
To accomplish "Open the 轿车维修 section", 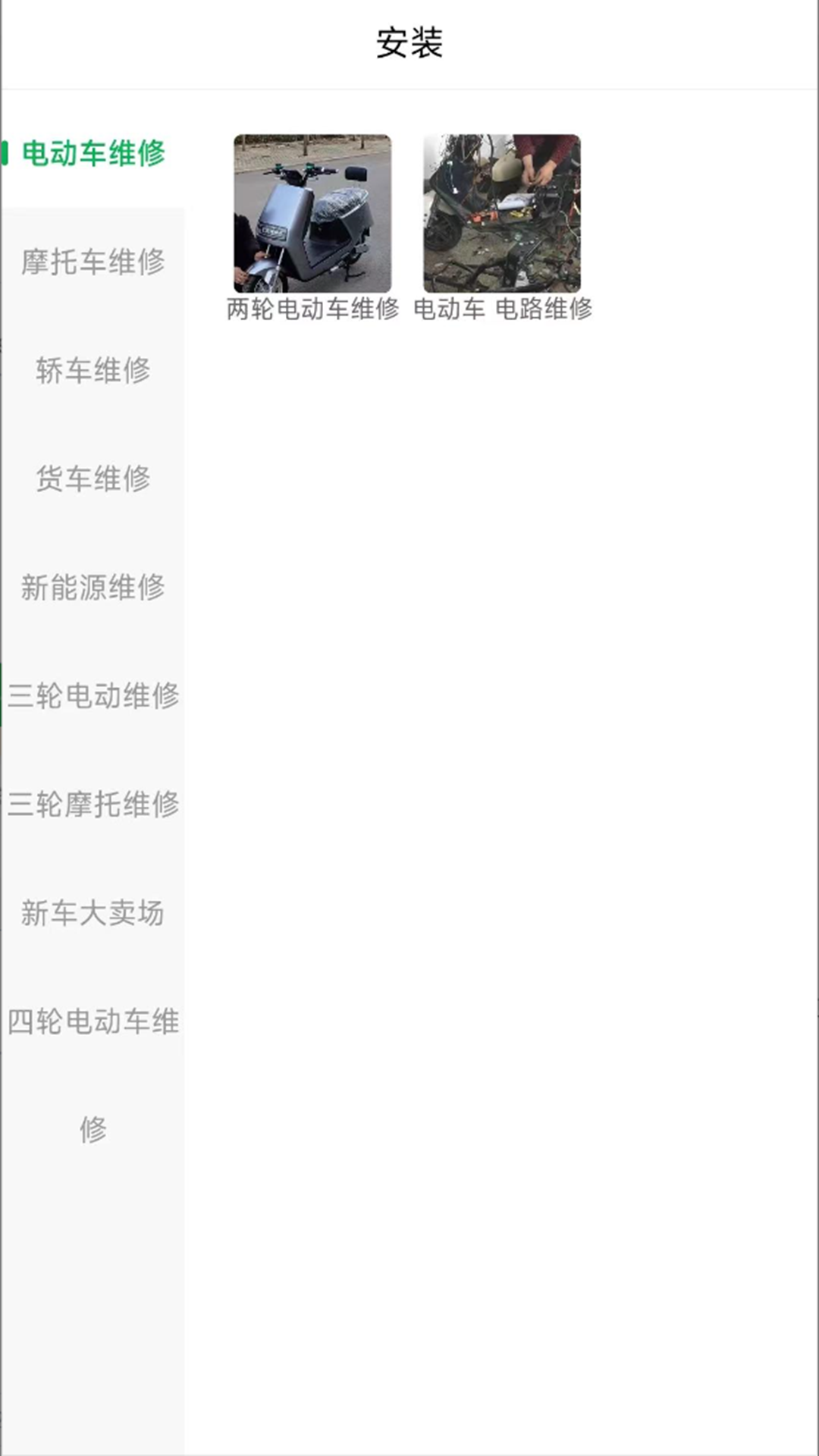I will pyautogui.click(x=93, y=372).
